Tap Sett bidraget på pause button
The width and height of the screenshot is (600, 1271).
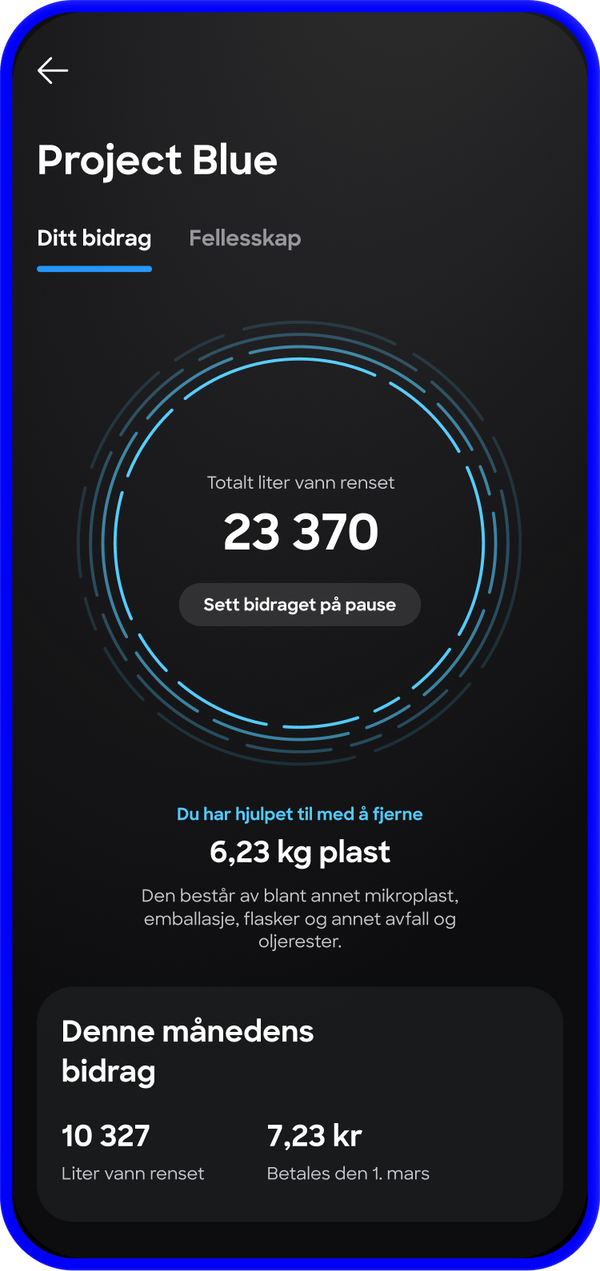point(300,605)
